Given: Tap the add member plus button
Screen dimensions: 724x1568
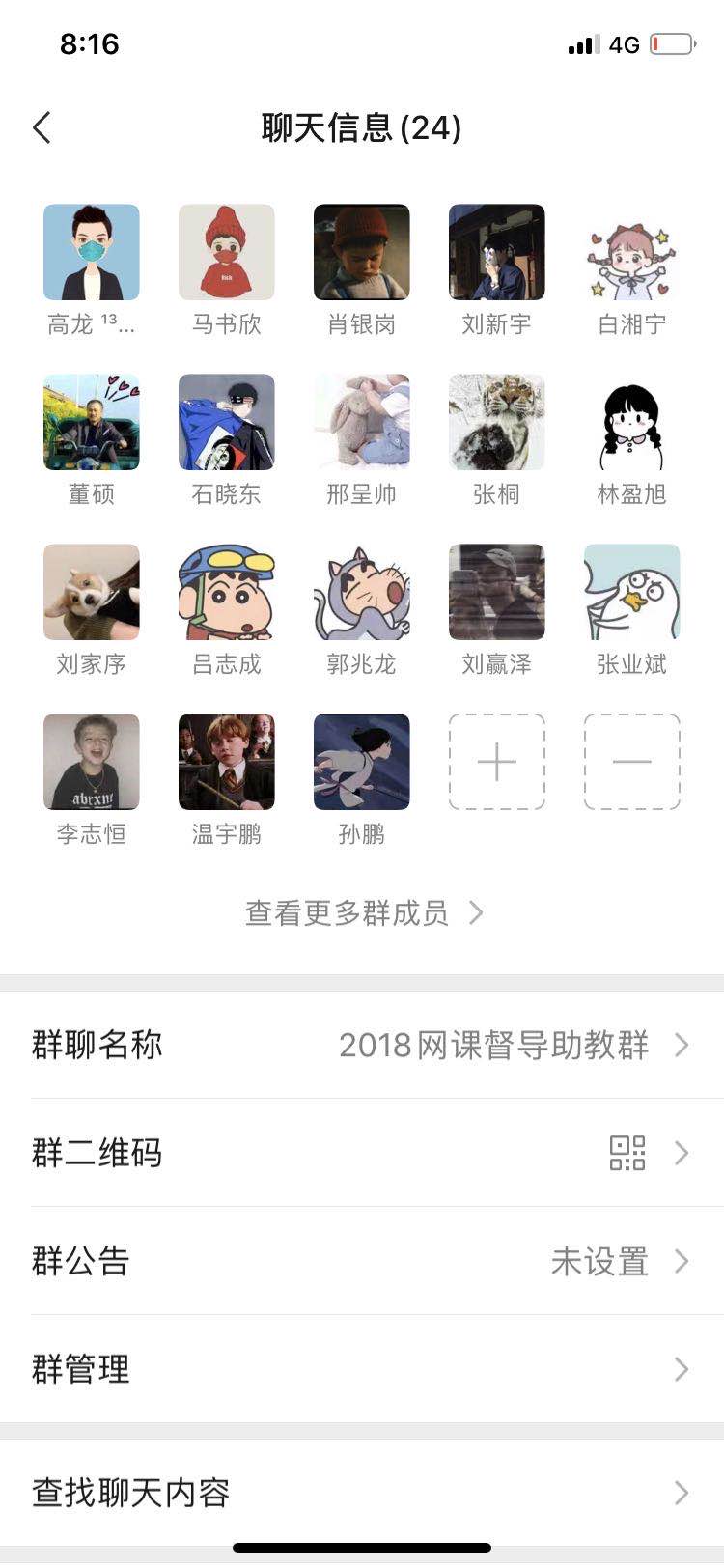Looking at the screenshot, I should (496, 762).
